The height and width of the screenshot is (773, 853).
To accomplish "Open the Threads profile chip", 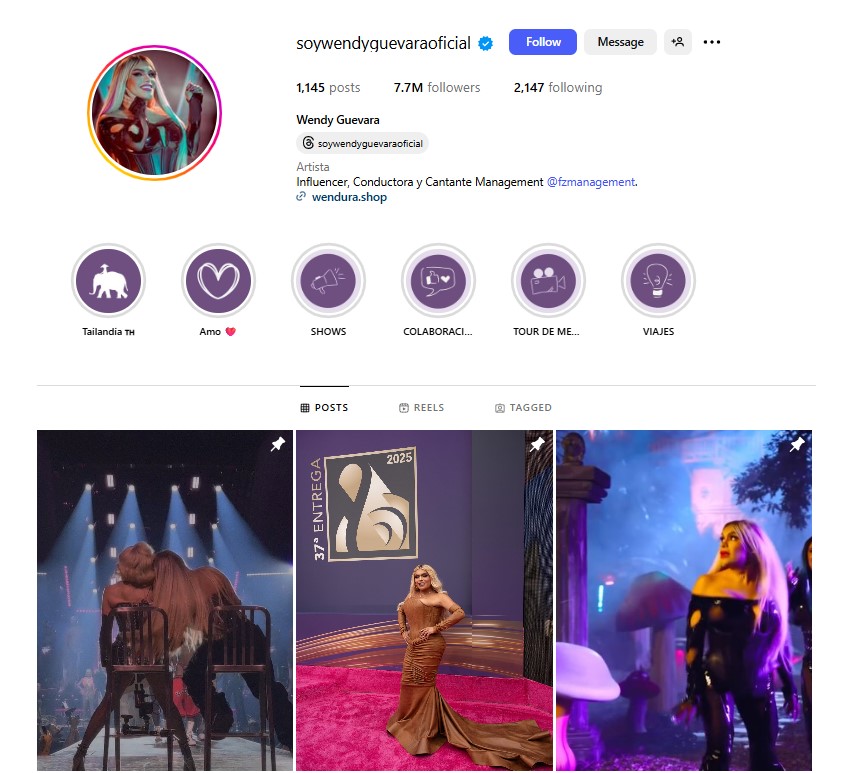I will click(x=362, y=143).
